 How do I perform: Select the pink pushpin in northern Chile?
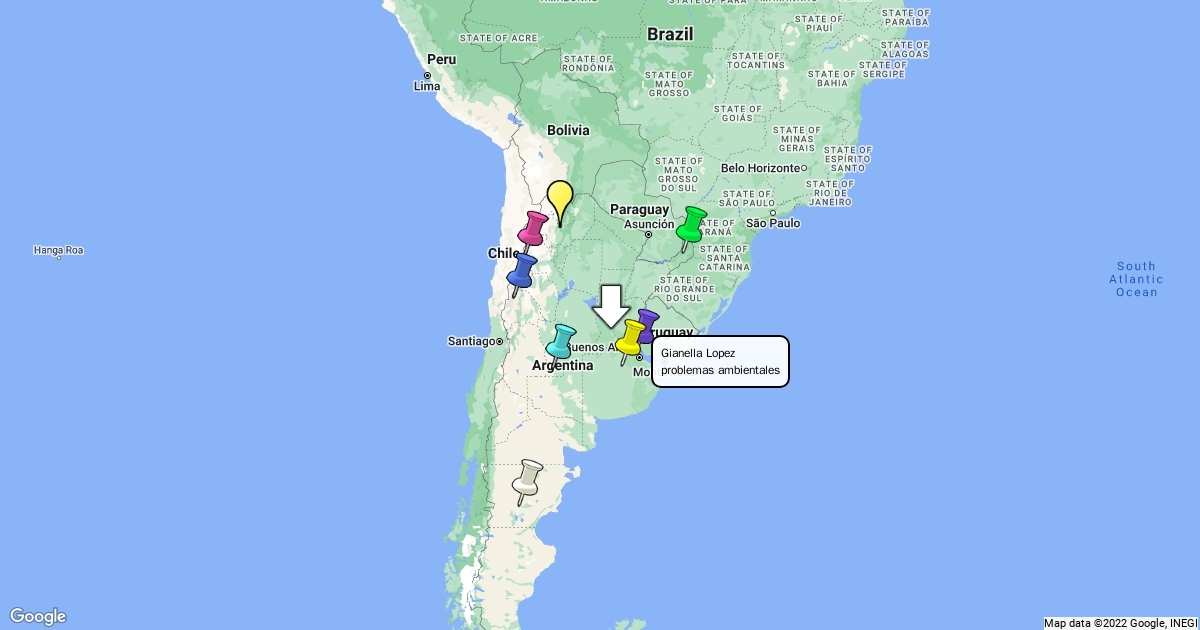pos(533,230)
